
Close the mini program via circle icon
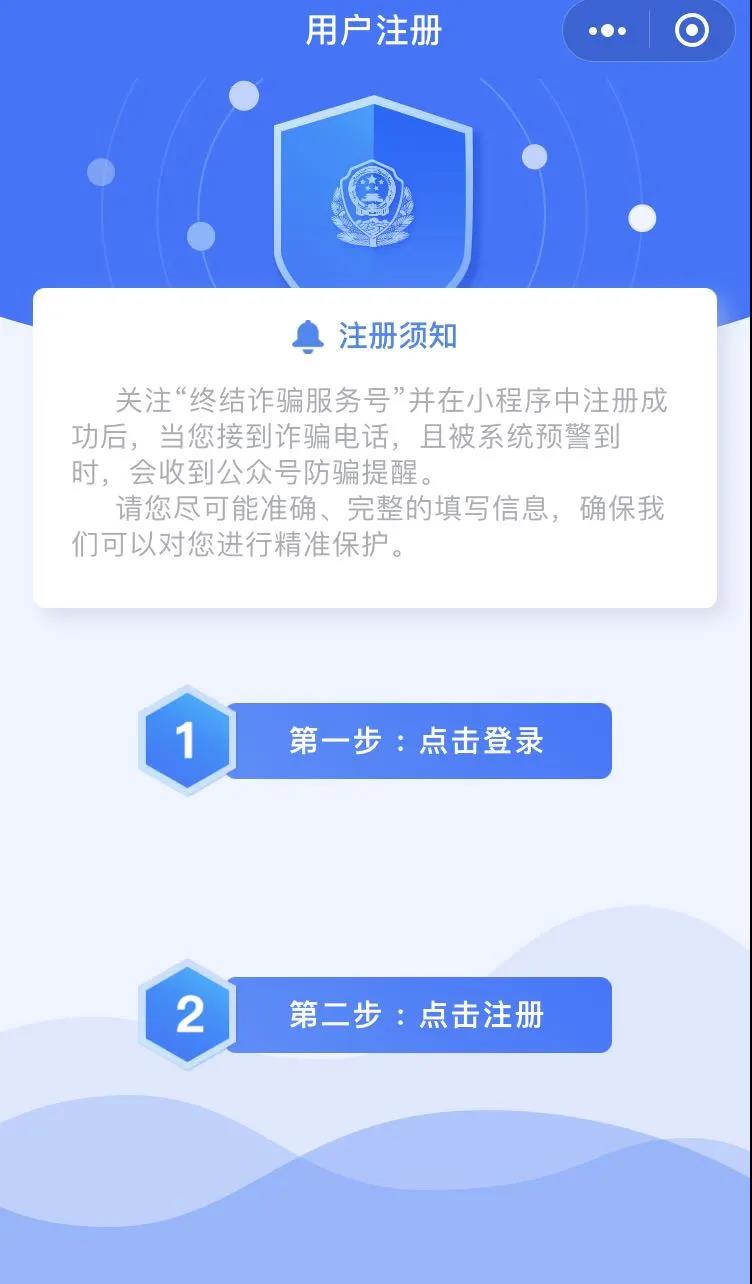[x=692, y=31]
